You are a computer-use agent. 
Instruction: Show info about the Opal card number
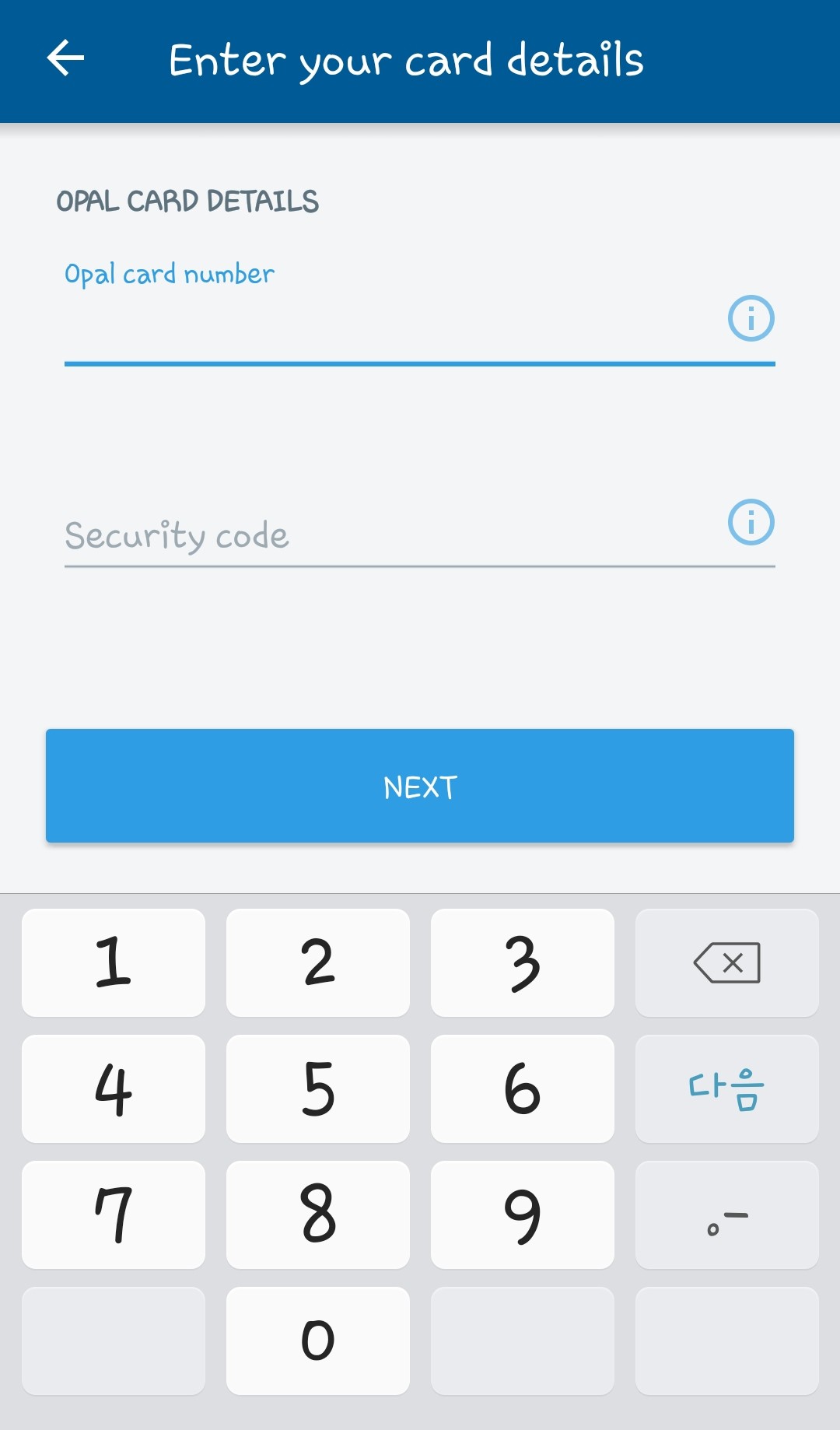(751, 318)
